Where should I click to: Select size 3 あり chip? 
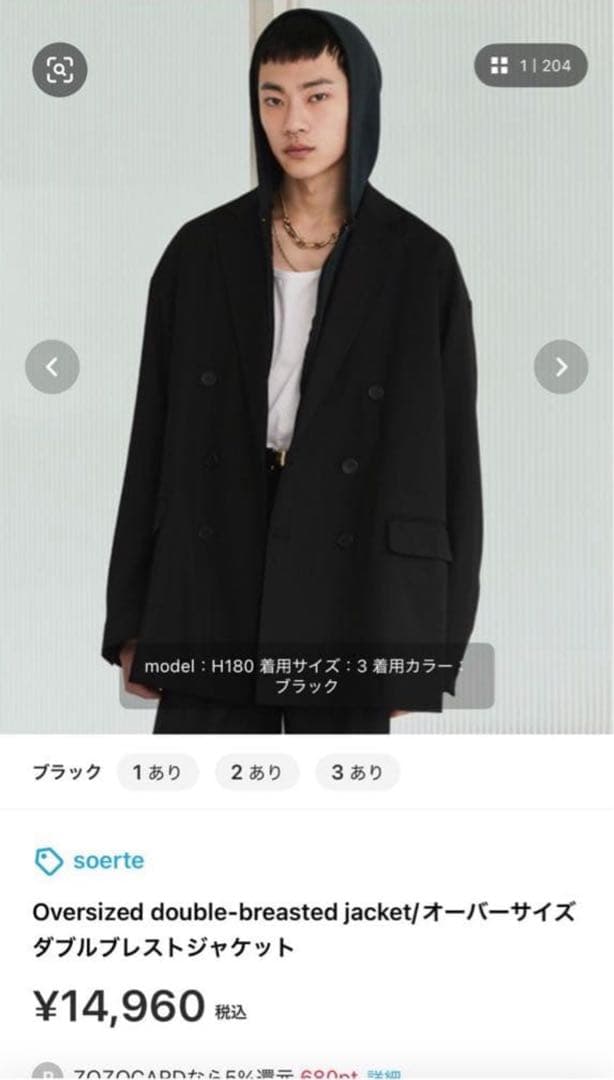pos(357,772)
